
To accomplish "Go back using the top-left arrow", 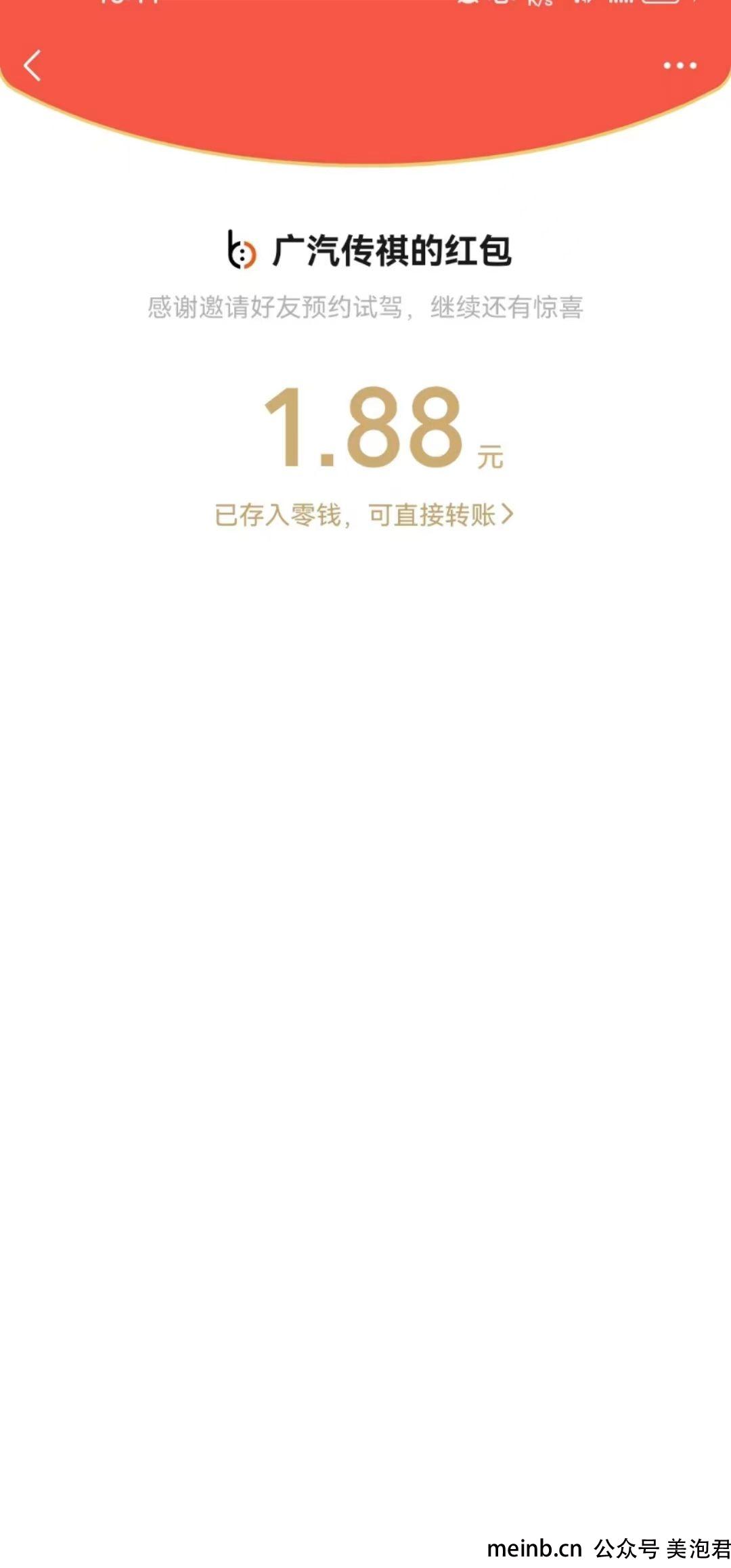I will 32,66.
